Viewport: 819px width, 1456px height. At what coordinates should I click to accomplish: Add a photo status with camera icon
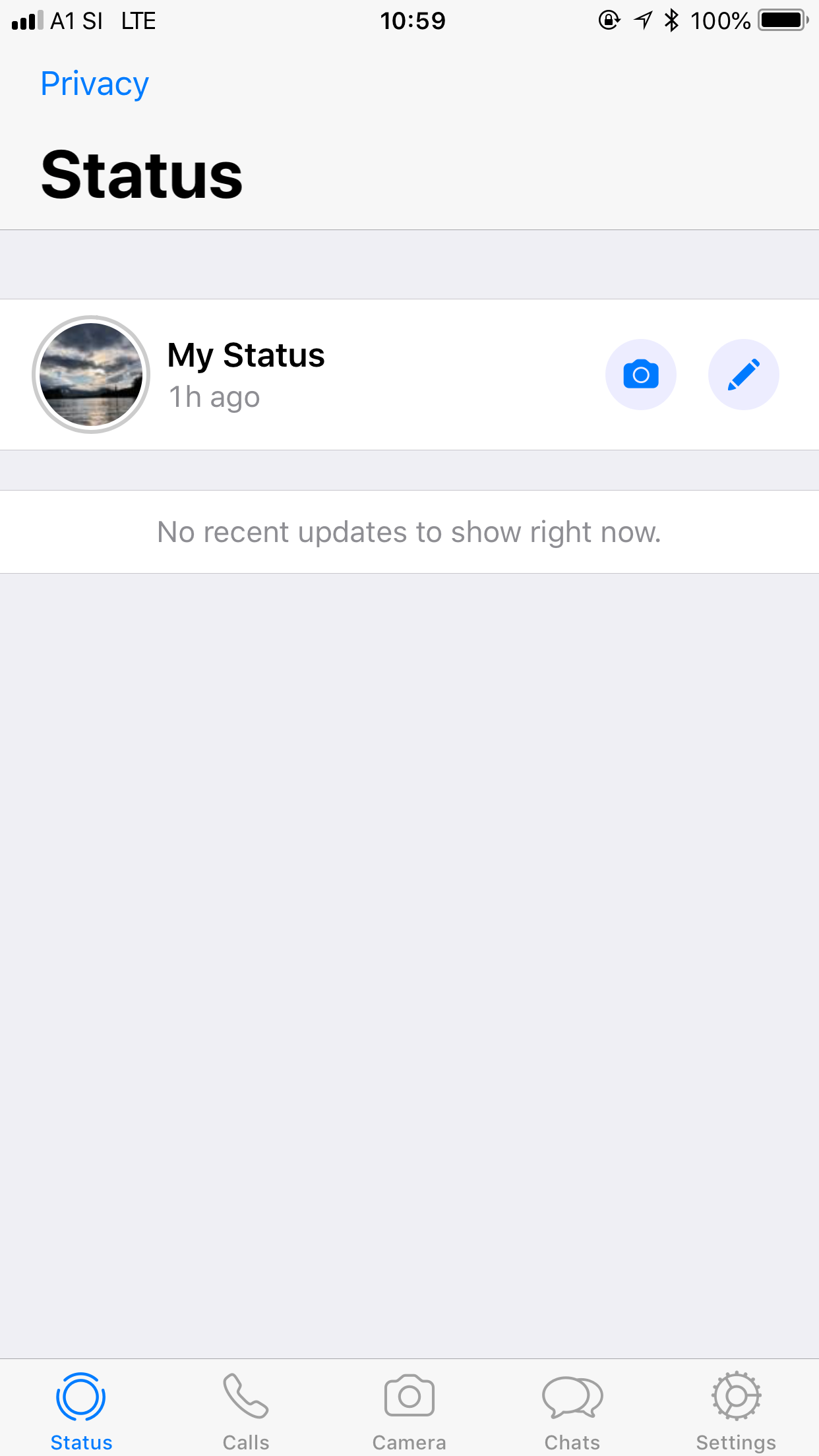pyautogui.click(x=640, y=375)
